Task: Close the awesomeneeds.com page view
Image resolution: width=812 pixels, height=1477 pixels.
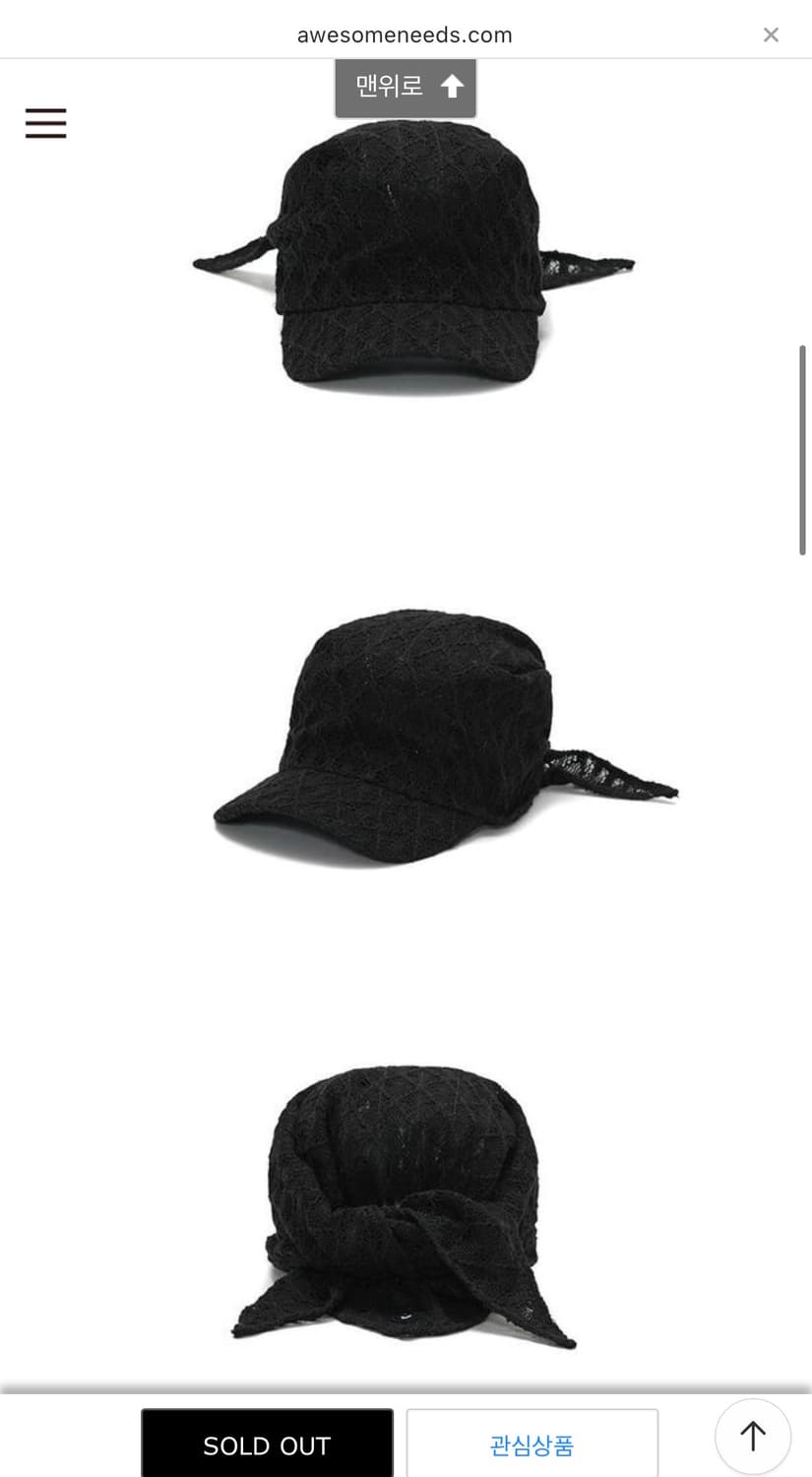Action: [771, 33]
